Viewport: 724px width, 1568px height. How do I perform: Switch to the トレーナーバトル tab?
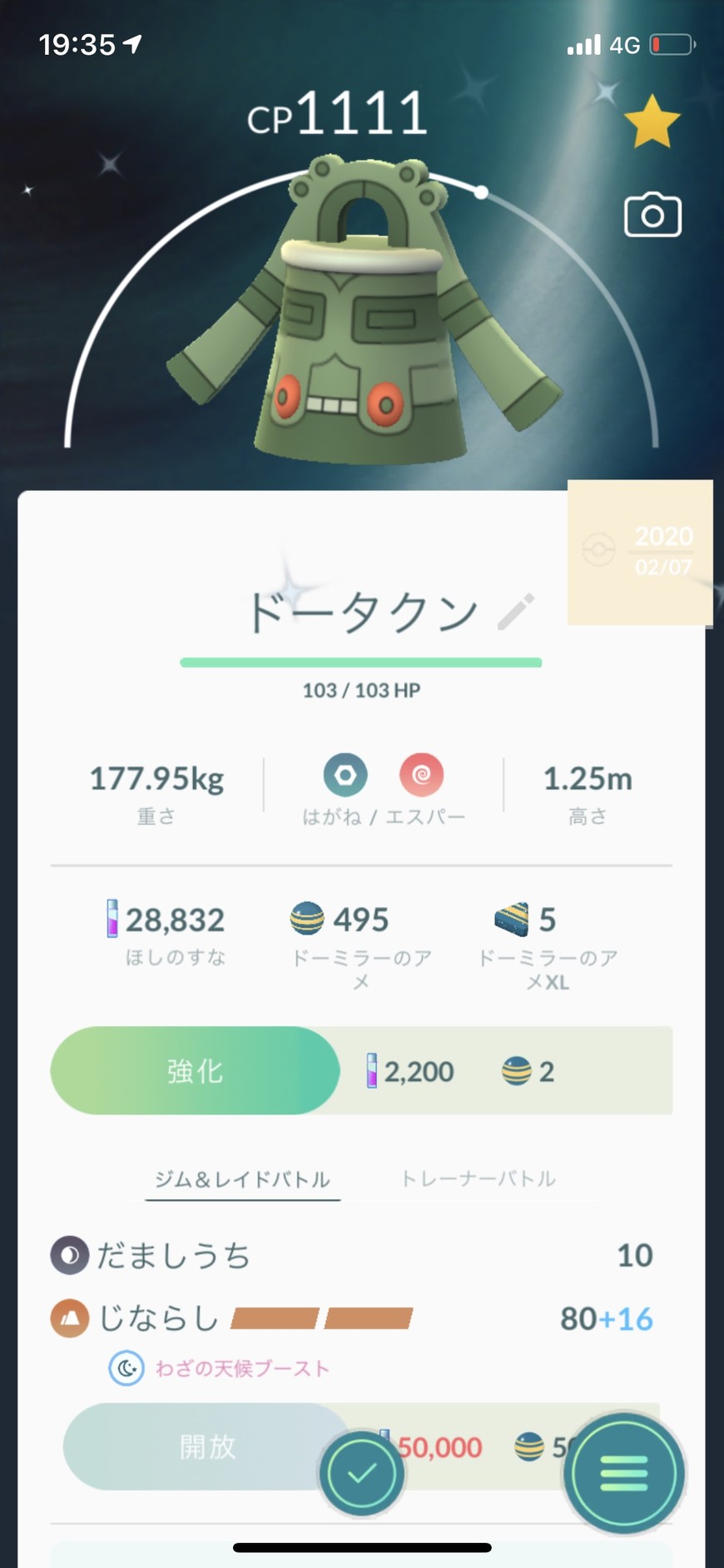478,1178
